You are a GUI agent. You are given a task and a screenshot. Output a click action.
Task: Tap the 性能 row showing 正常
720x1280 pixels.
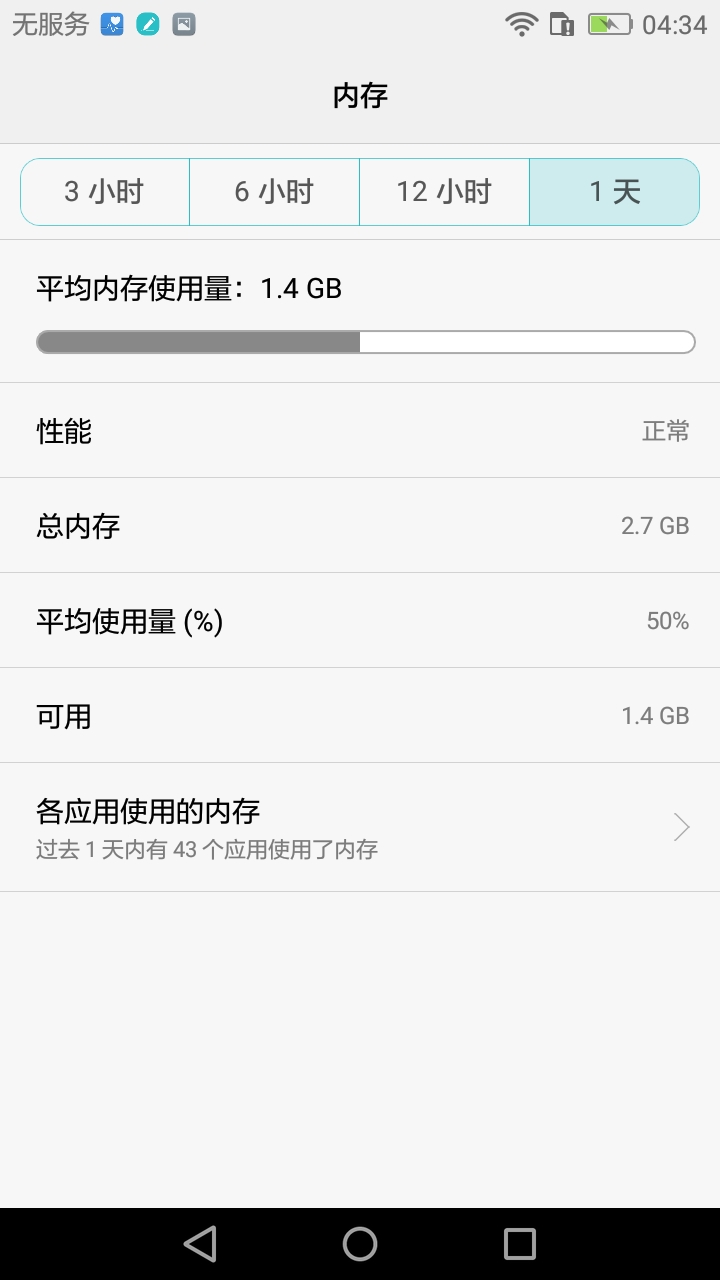point(360,430)
